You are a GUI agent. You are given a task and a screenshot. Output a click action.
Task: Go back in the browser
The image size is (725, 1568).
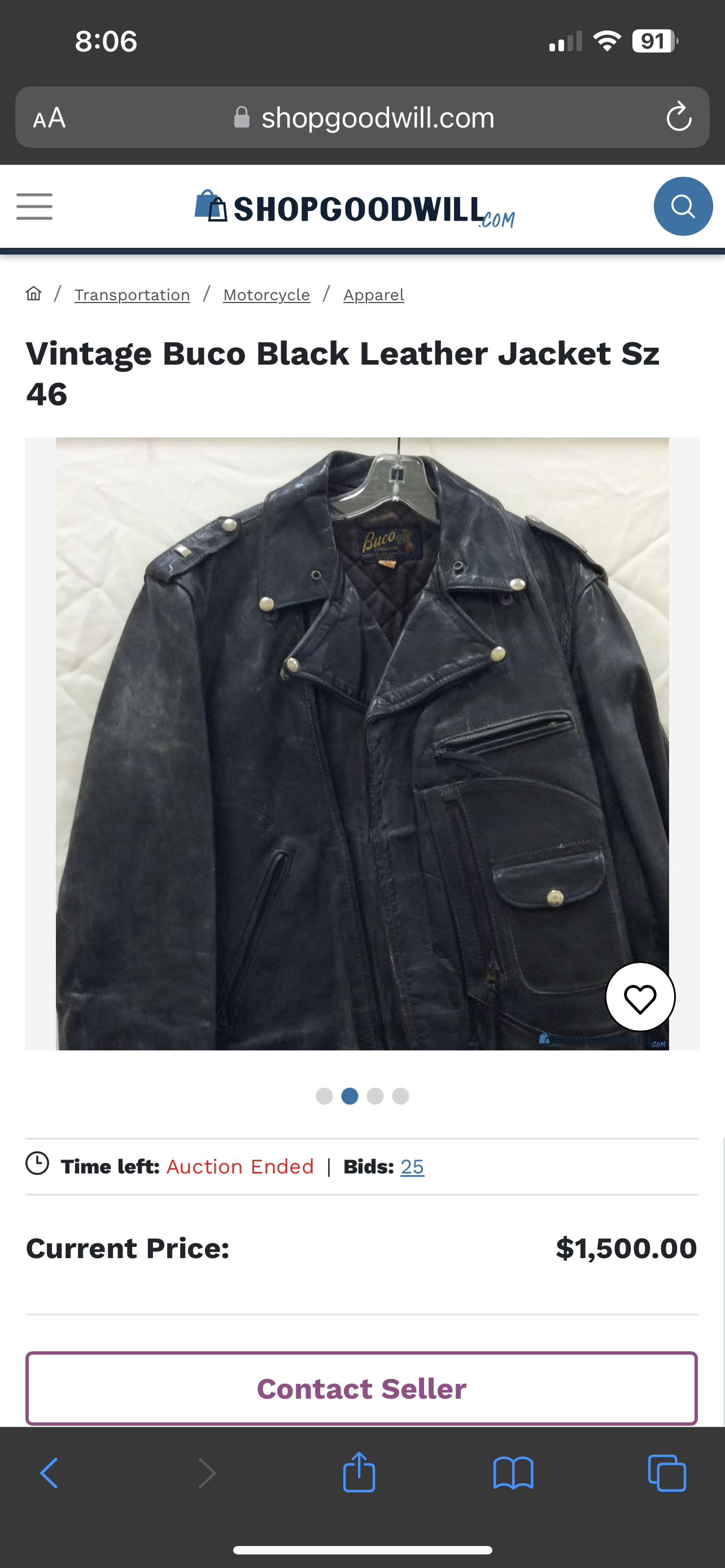pos(49,1473)
